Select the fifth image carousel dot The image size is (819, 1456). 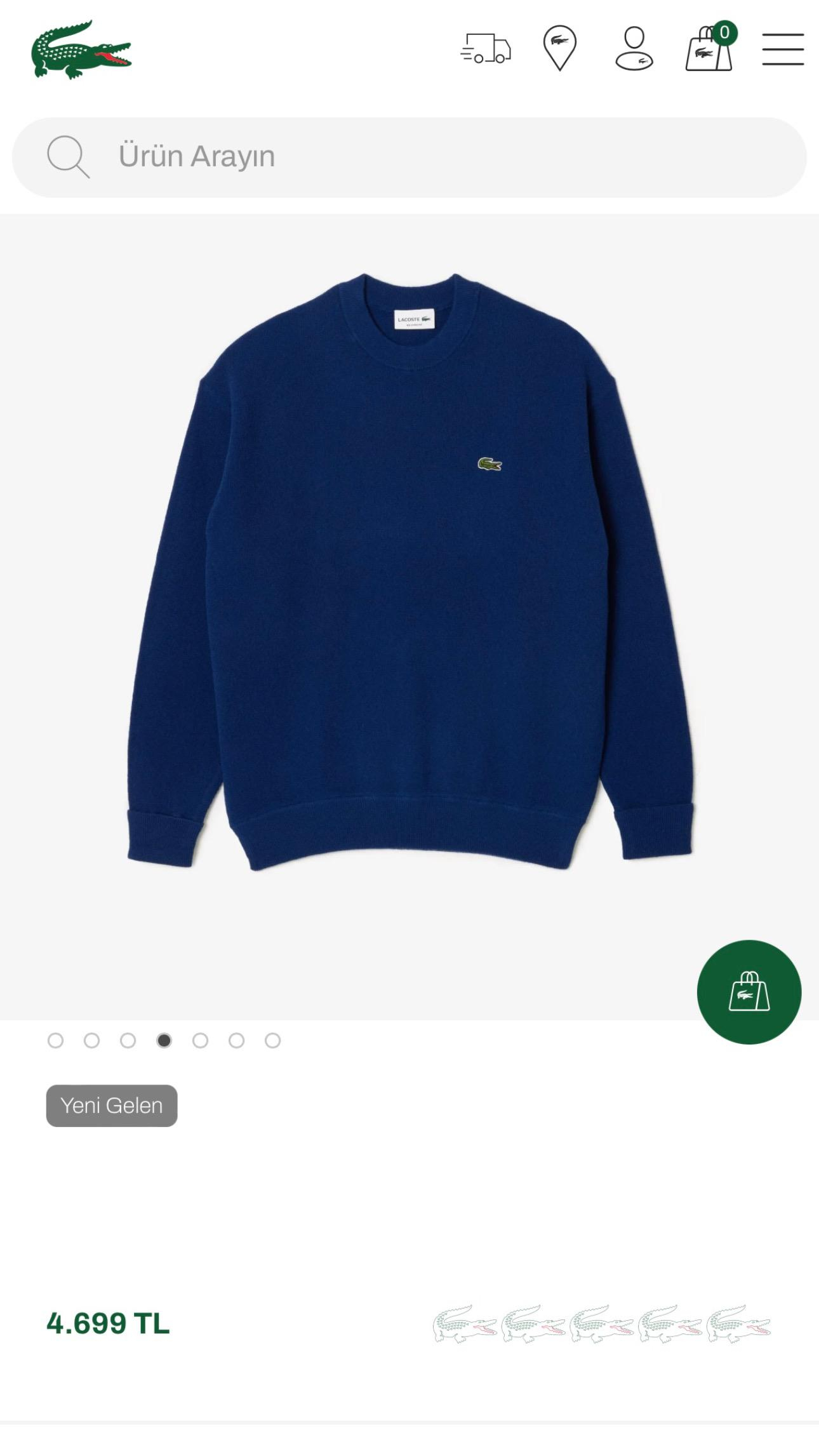tap(201, 1040)
